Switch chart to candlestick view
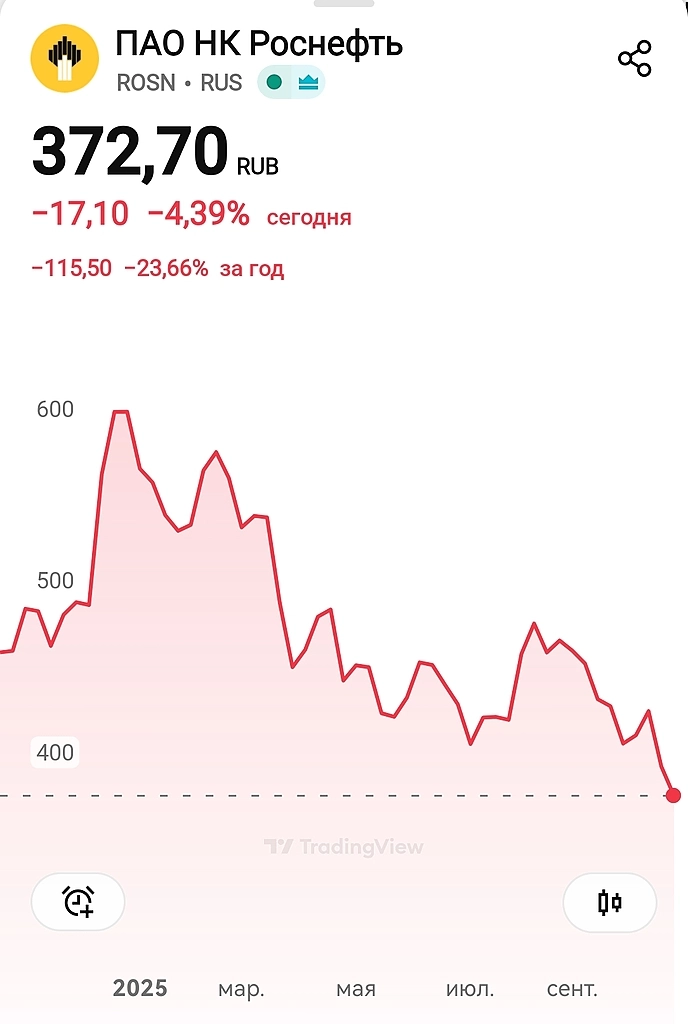 tap(609, 902)
